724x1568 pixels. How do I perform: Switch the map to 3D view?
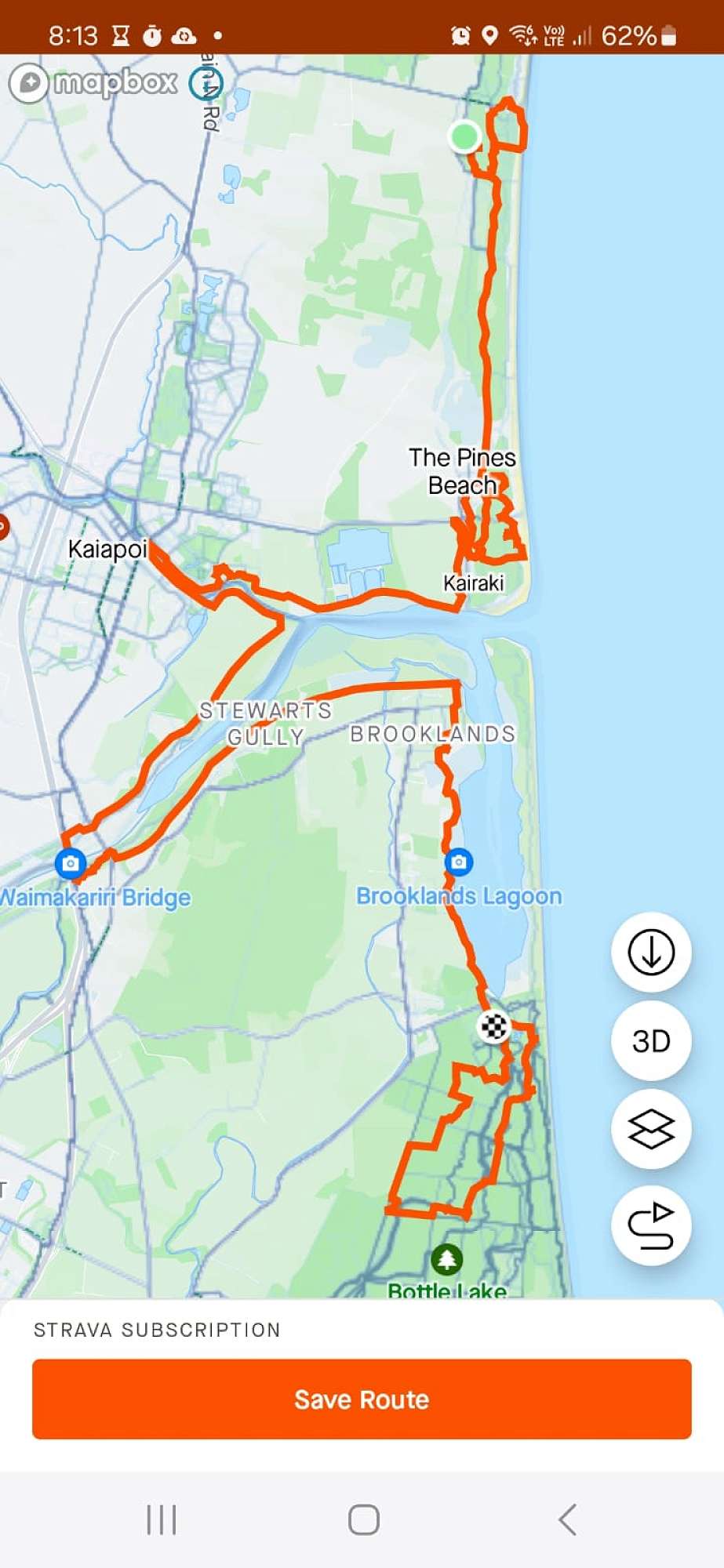click(x=650, y=1040)
